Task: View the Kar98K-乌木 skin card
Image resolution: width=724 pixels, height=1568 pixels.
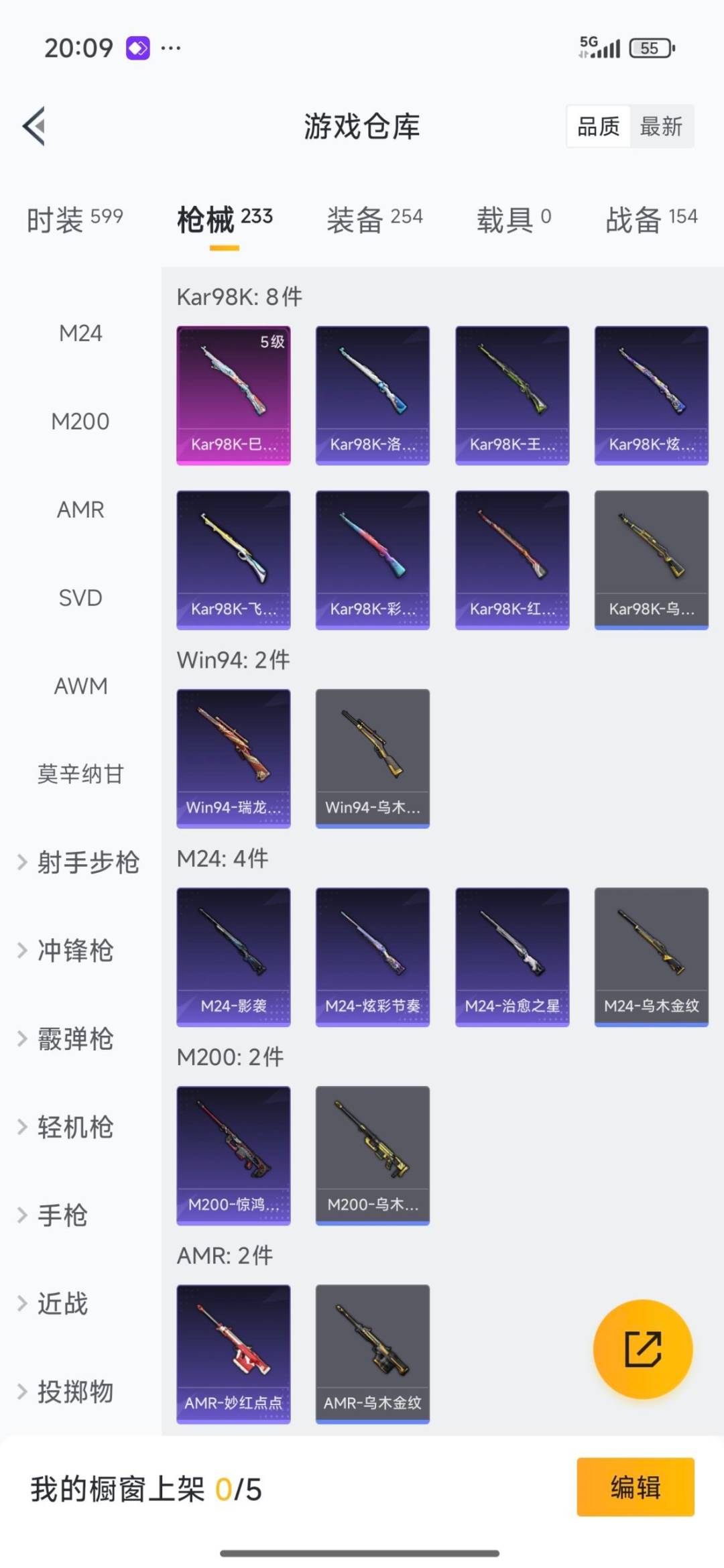Action: [x=651, y=560]
